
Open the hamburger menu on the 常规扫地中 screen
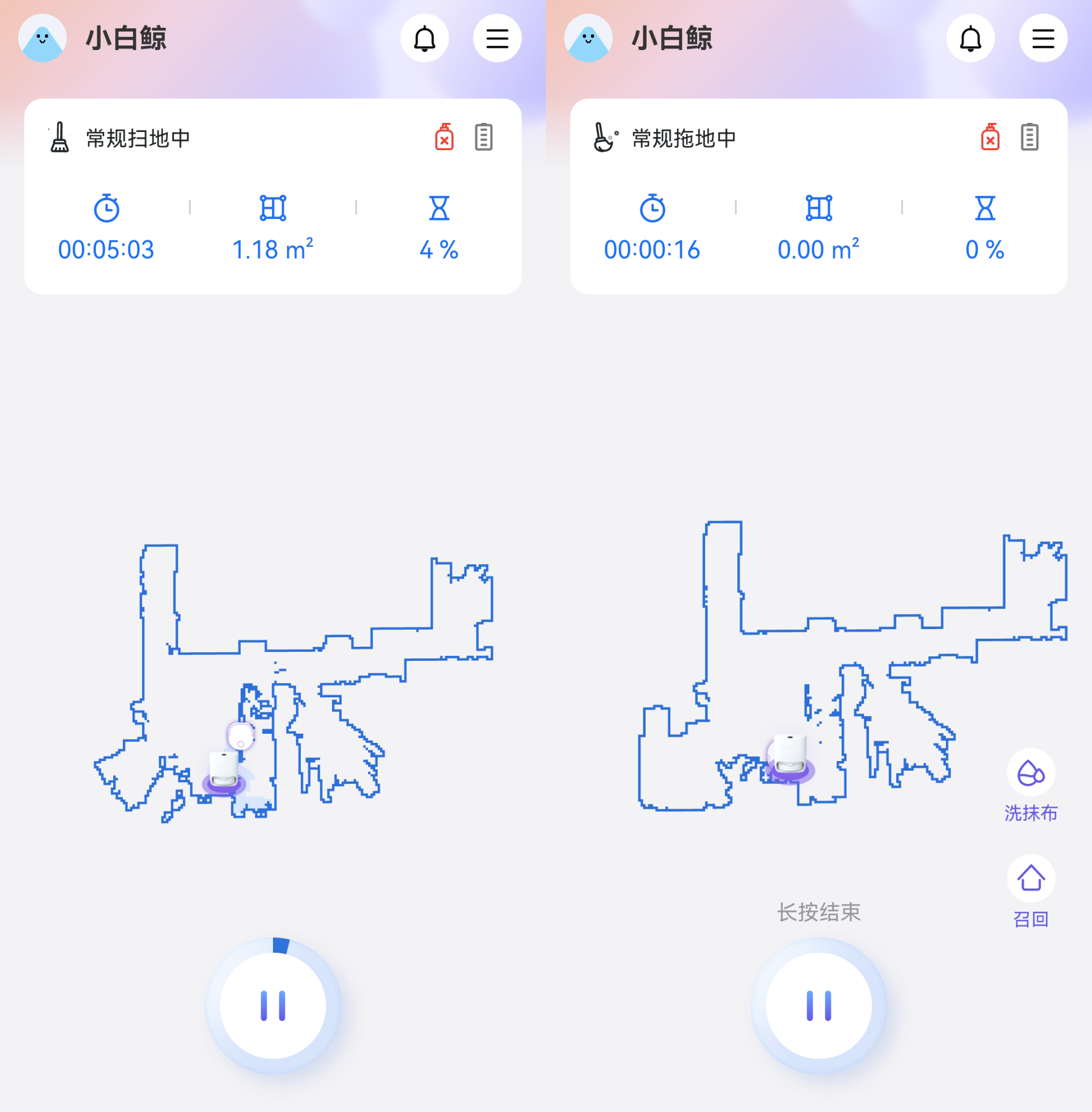coord(497,39)
